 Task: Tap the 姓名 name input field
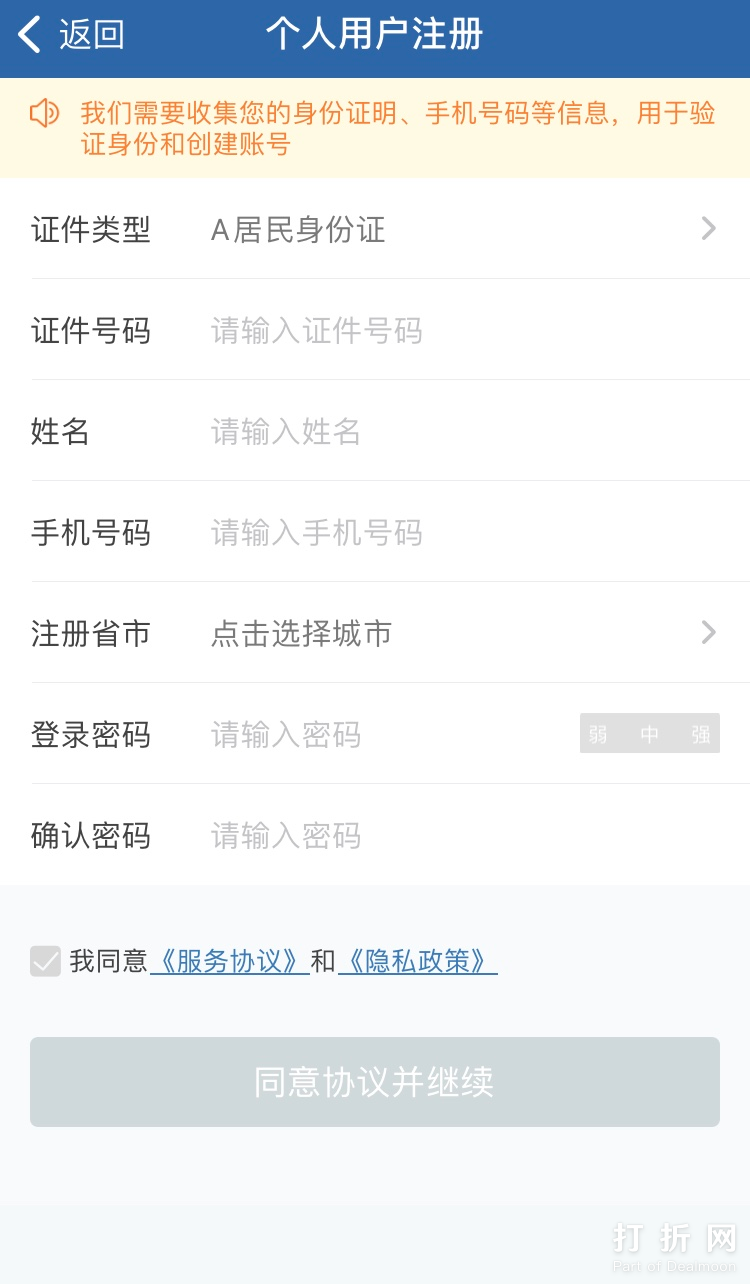pos(460,431)
